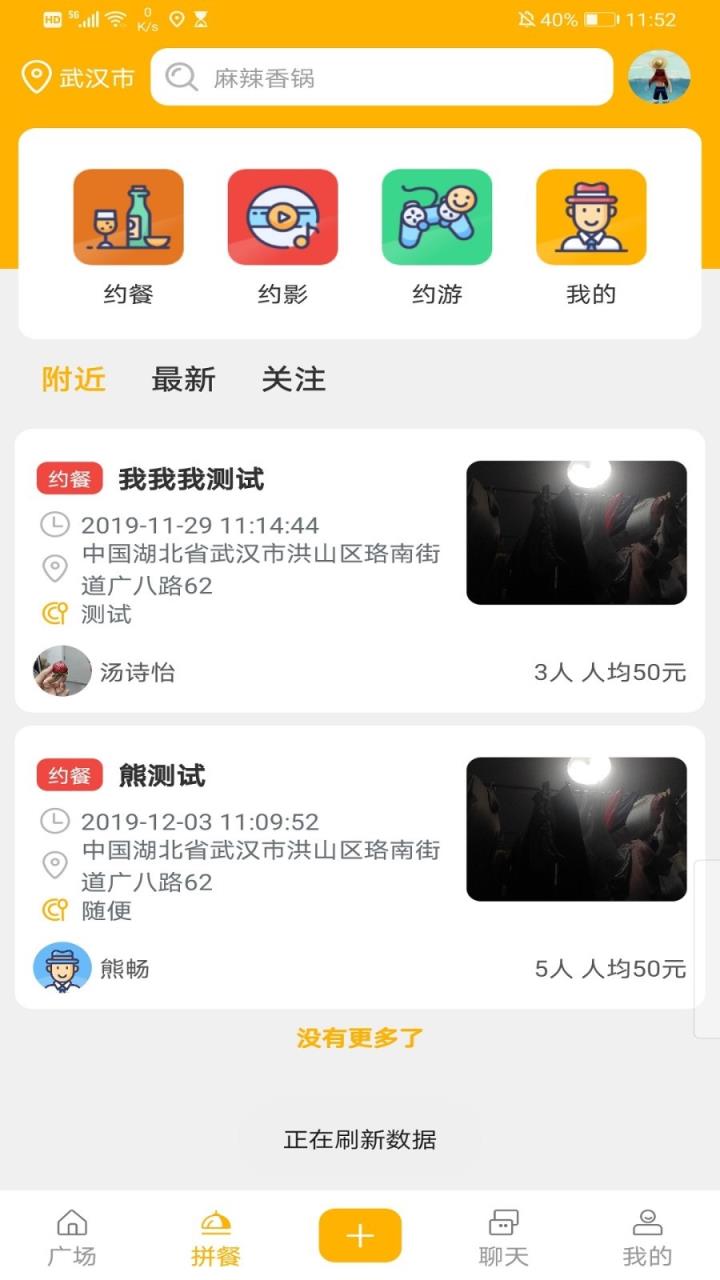Screen dimensions: 720x1280
Task: Open the 我的 category icon in the grid
Action: point(590,216)
